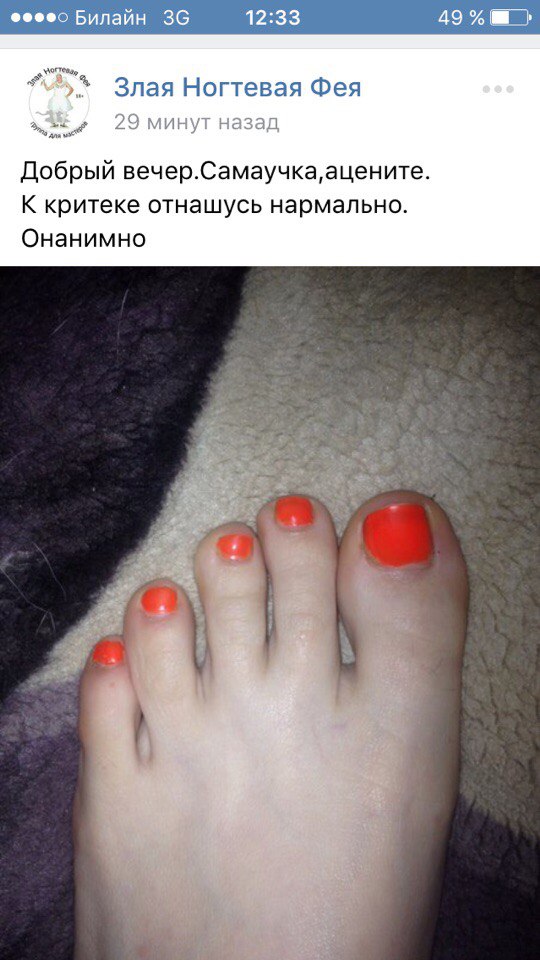The height and width of the screenshot is (960, 540).
Task: Open the post's three-dot options menu
Action: click(x=497, y=89)
